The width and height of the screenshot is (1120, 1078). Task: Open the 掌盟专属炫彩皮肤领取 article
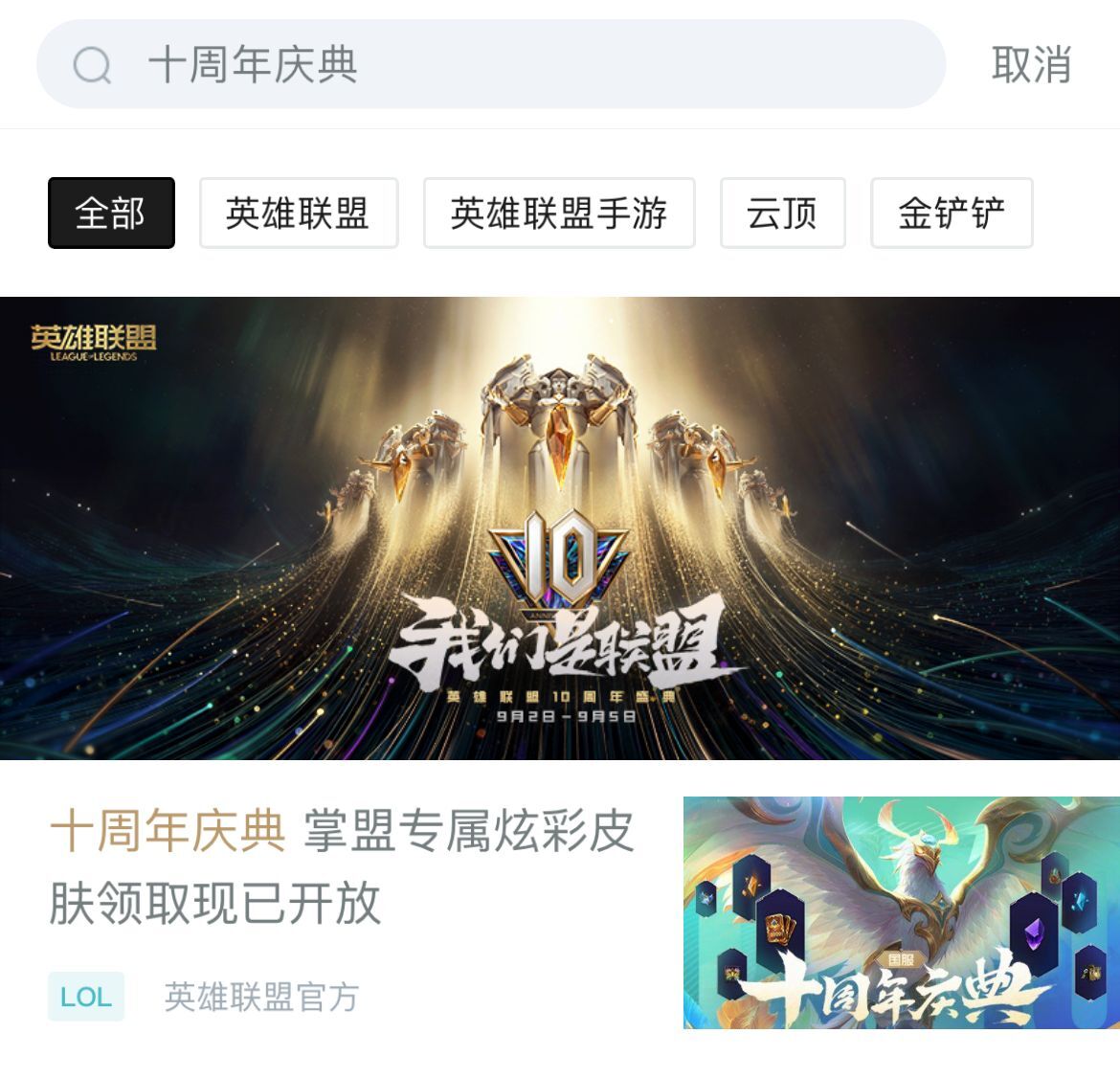pos(342,866)
